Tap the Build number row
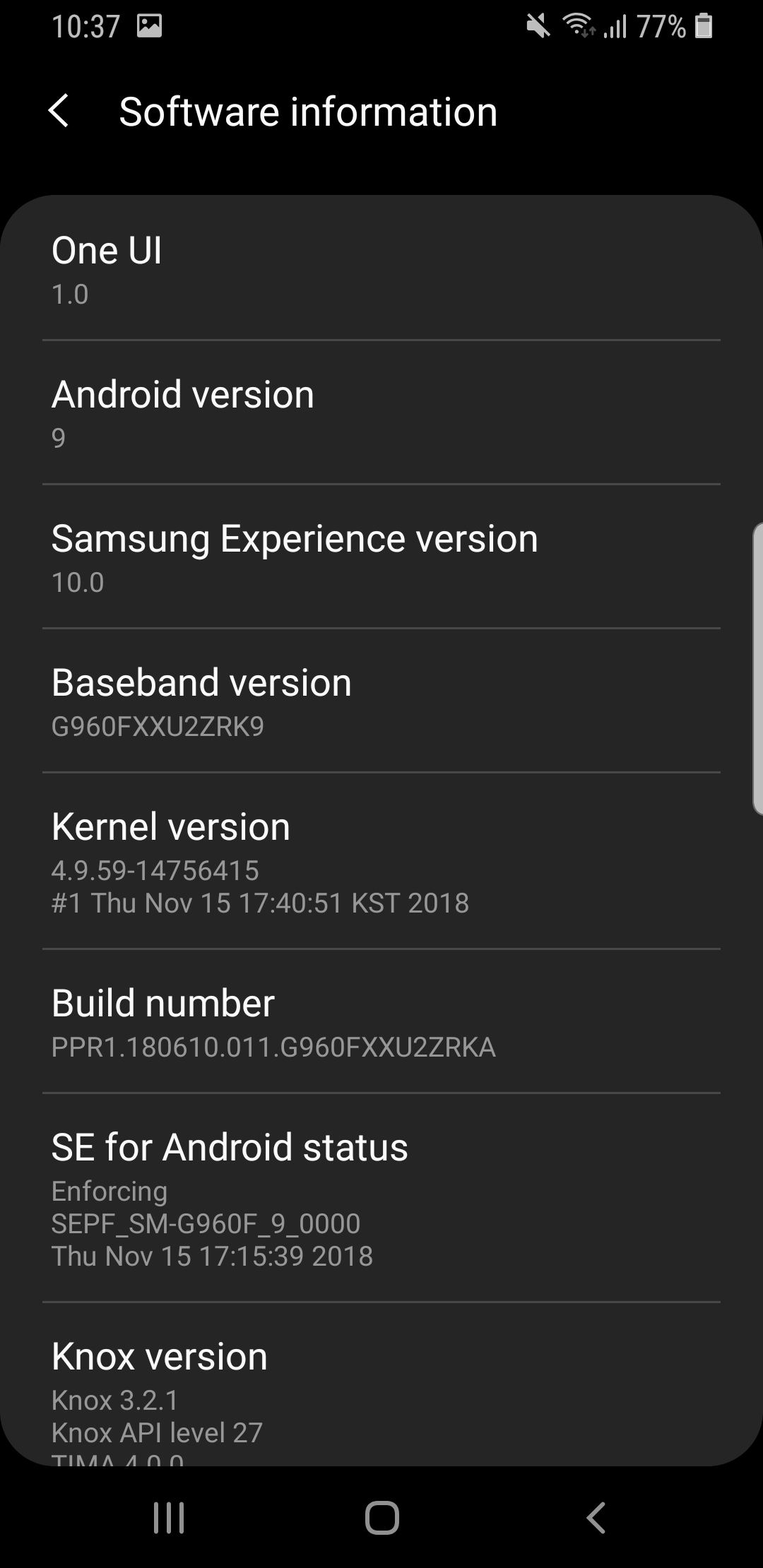This screenshot has width=763, height=1568. point(381,1022)
